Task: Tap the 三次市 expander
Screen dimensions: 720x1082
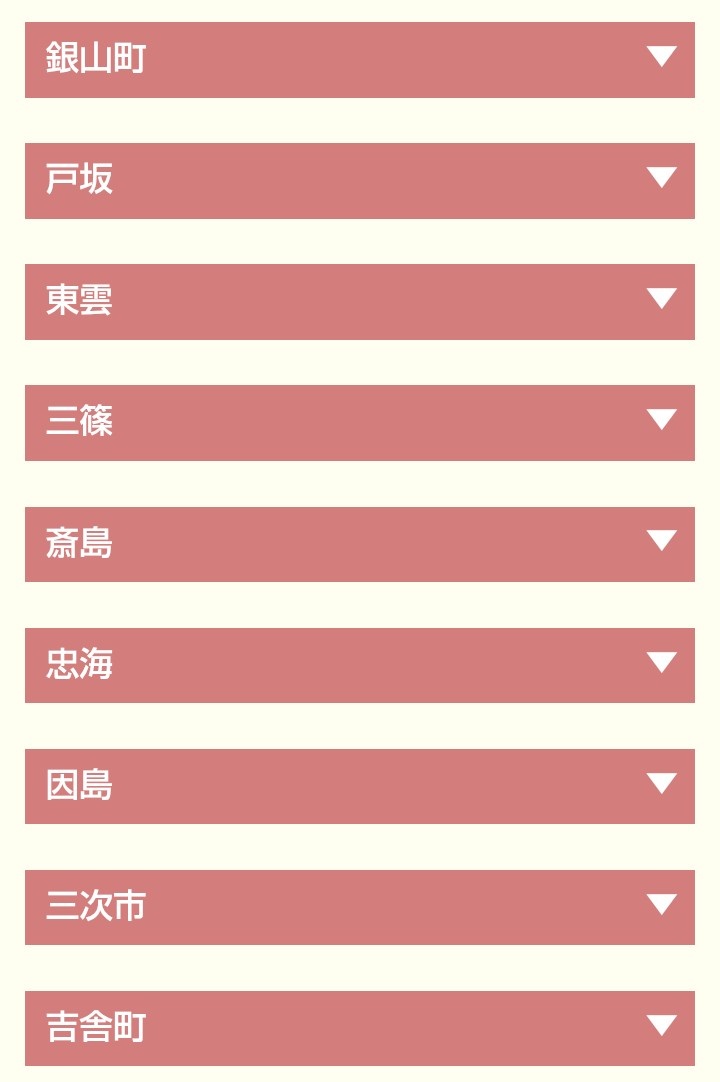Action: tap(360, 907)
